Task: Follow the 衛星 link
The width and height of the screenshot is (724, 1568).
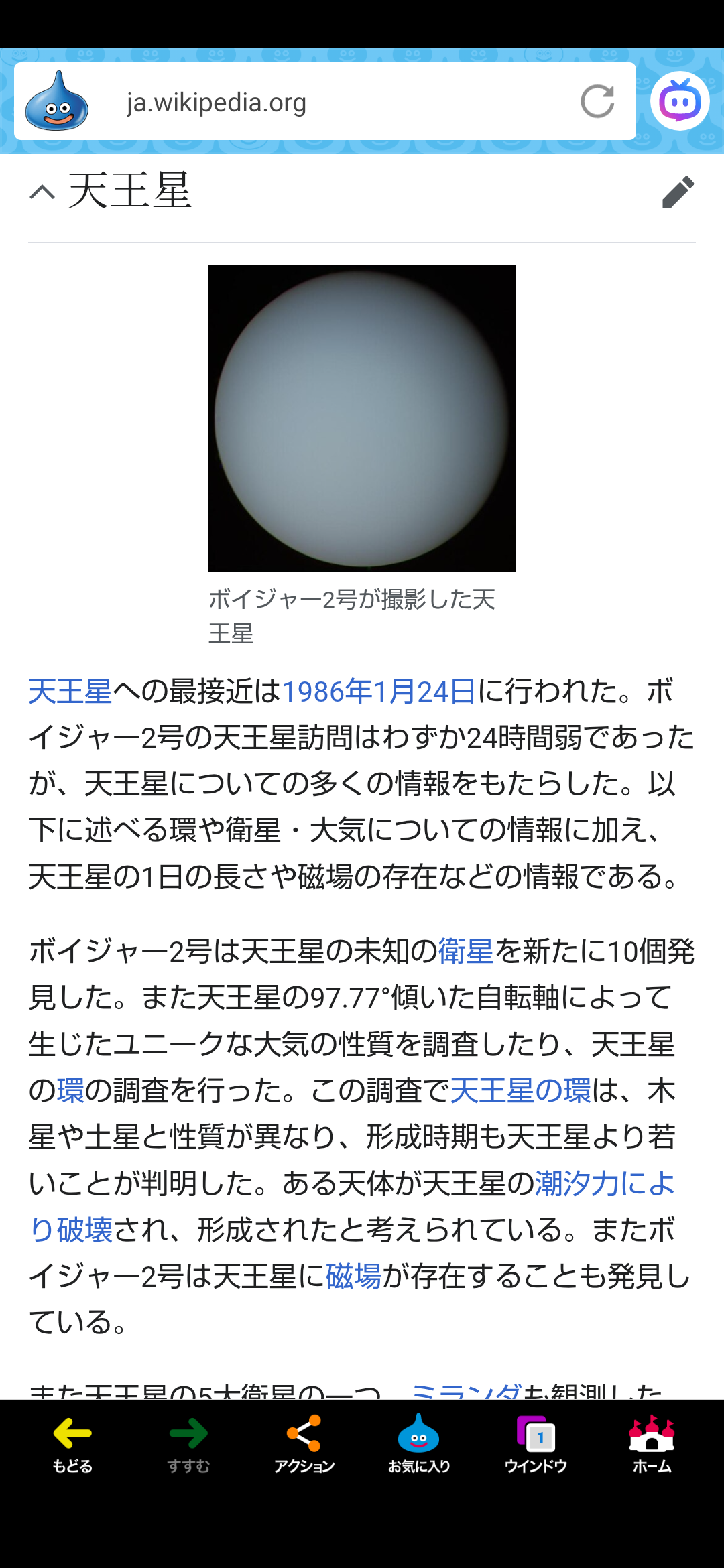Action: coord(465,952)
